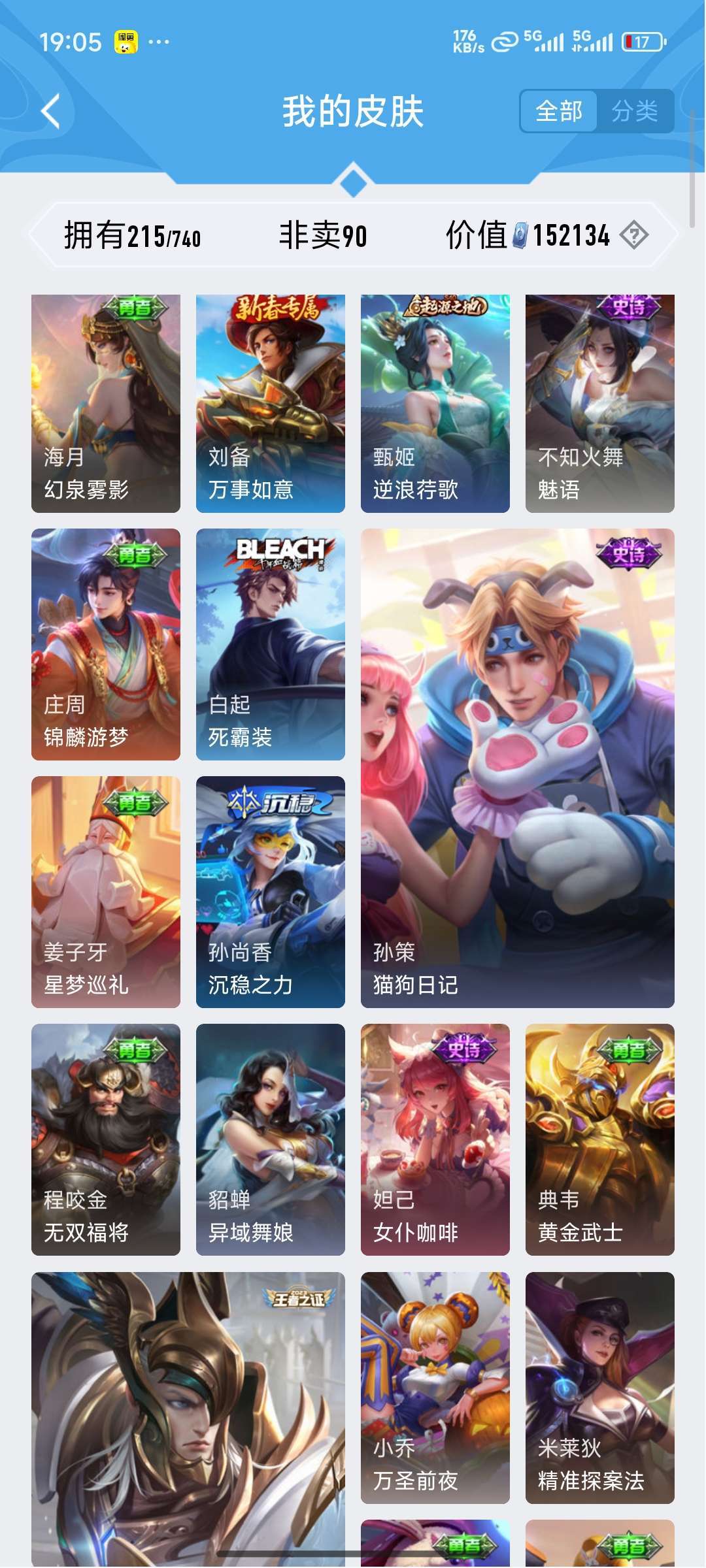Viewport: 706px width, 1568px height.
Task: Open 小乔 万圣前夜 skin card
Action: pyautogui.click(x=435, y=1387)
